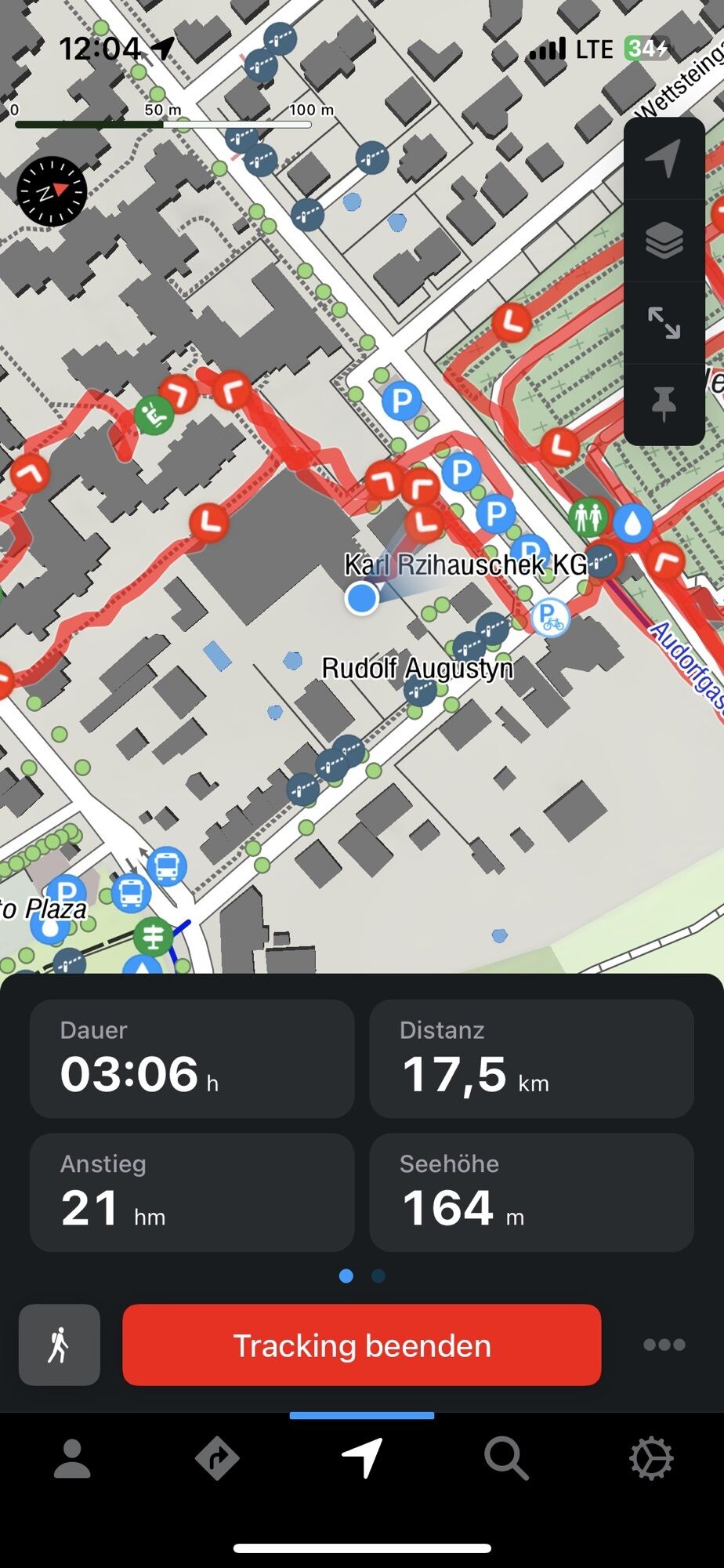The width and height of the screenshot is (724, 1568).
Task: Open the Dauer stats card
Action: (x=192, y=1058)
